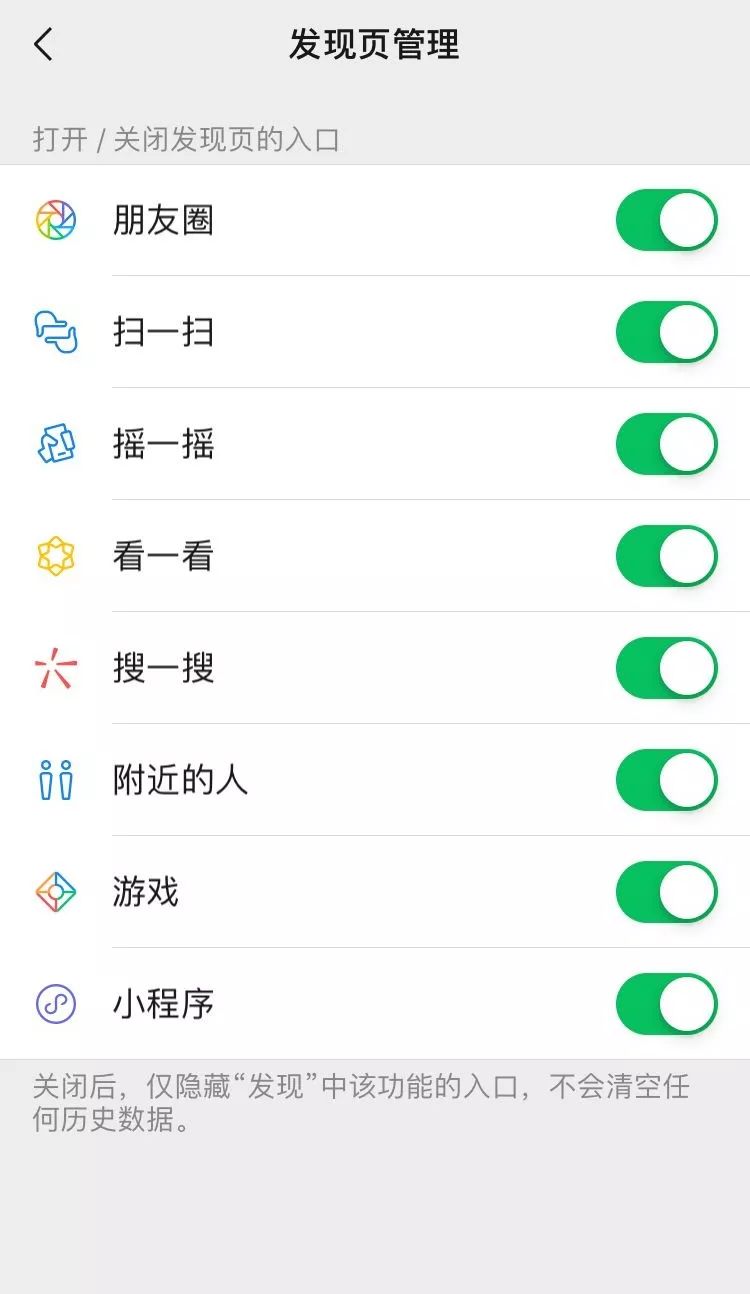Turn off the 朋友圈 switch
Viewport: 750px width, 1294px height.
666,220
